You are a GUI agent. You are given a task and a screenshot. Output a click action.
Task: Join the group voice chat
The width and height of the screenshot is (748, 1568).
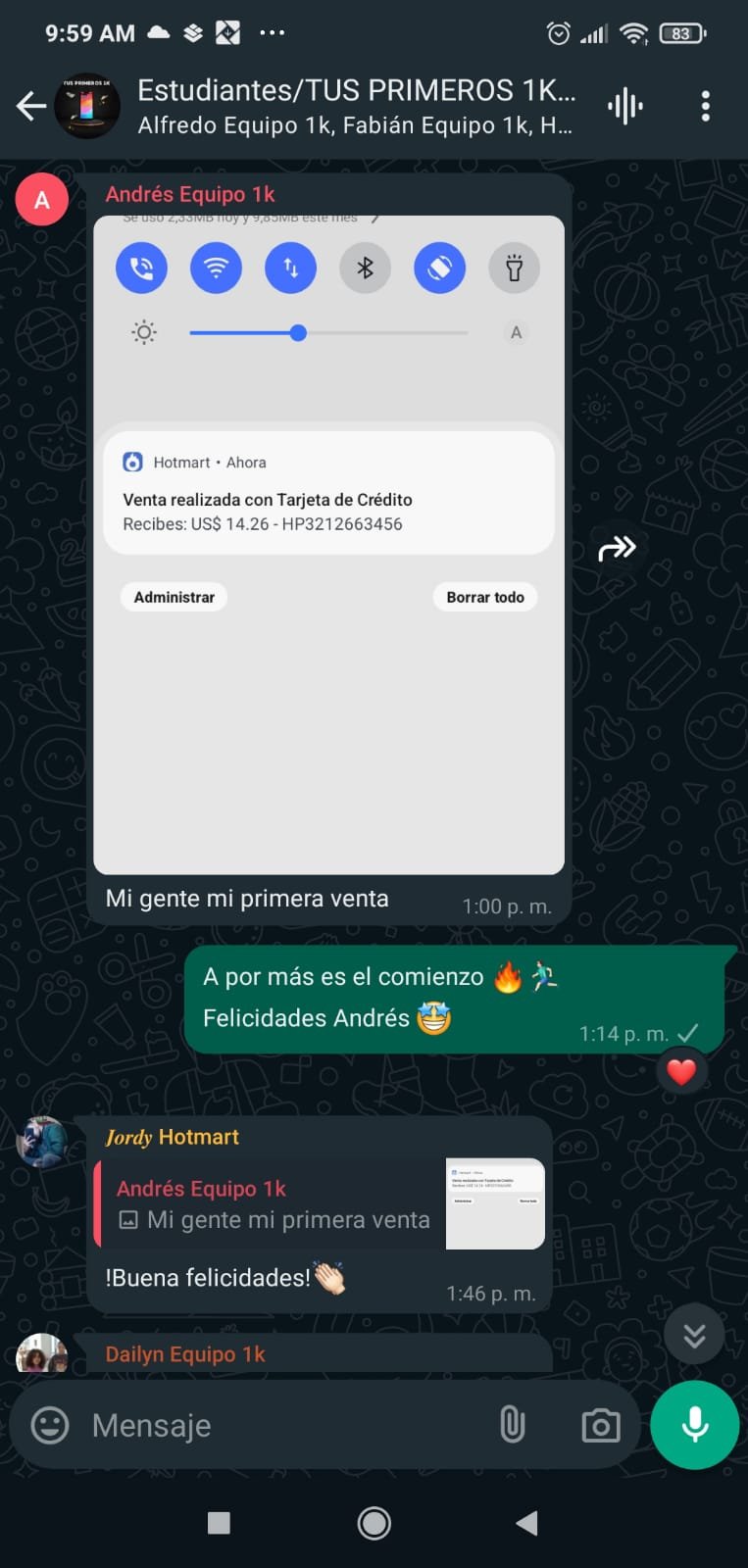[x=624, y=106]
